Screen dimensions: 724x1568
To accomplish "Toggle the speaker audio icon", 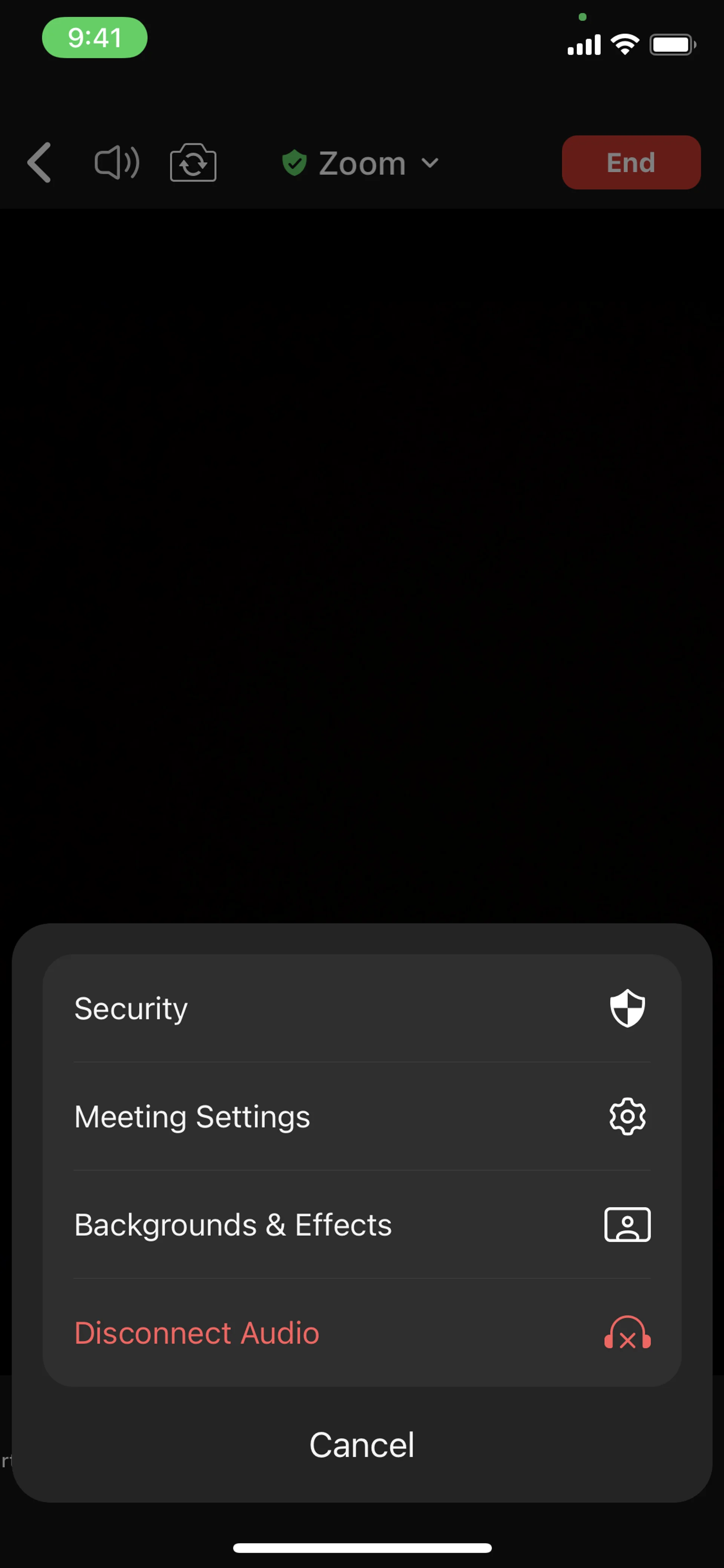I will (x=117, y=163).
